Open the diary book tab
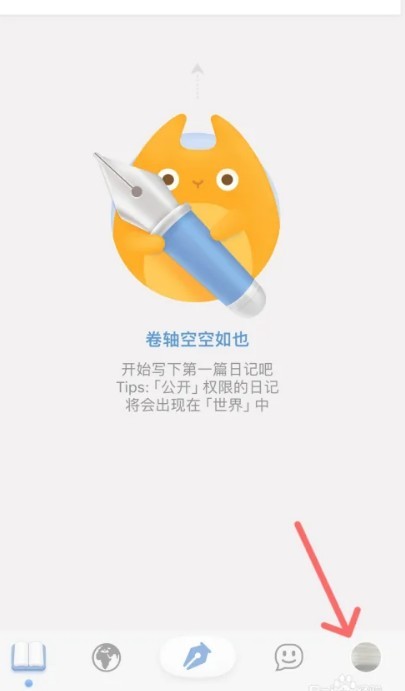Screen dimensions: 405x691 [x=29, y=657]
